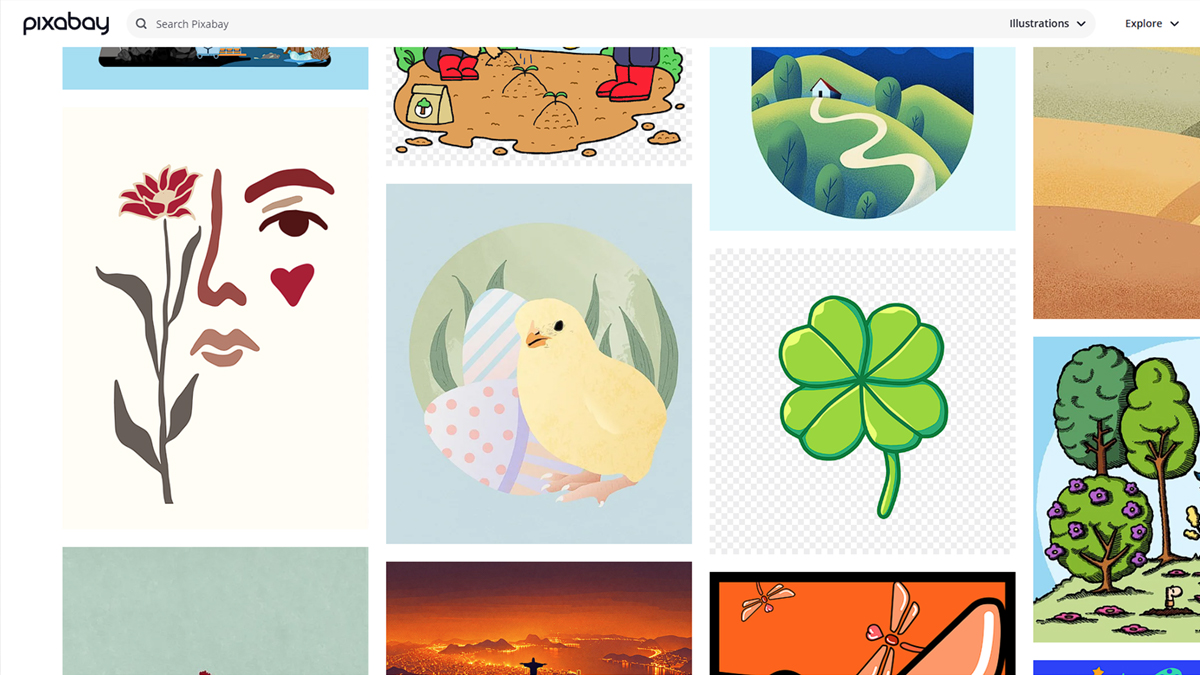Image resolution: width=1200 pixels, height=675 pixels.
Task: Open the orange city sunset illustration
Action: point(538,618)
